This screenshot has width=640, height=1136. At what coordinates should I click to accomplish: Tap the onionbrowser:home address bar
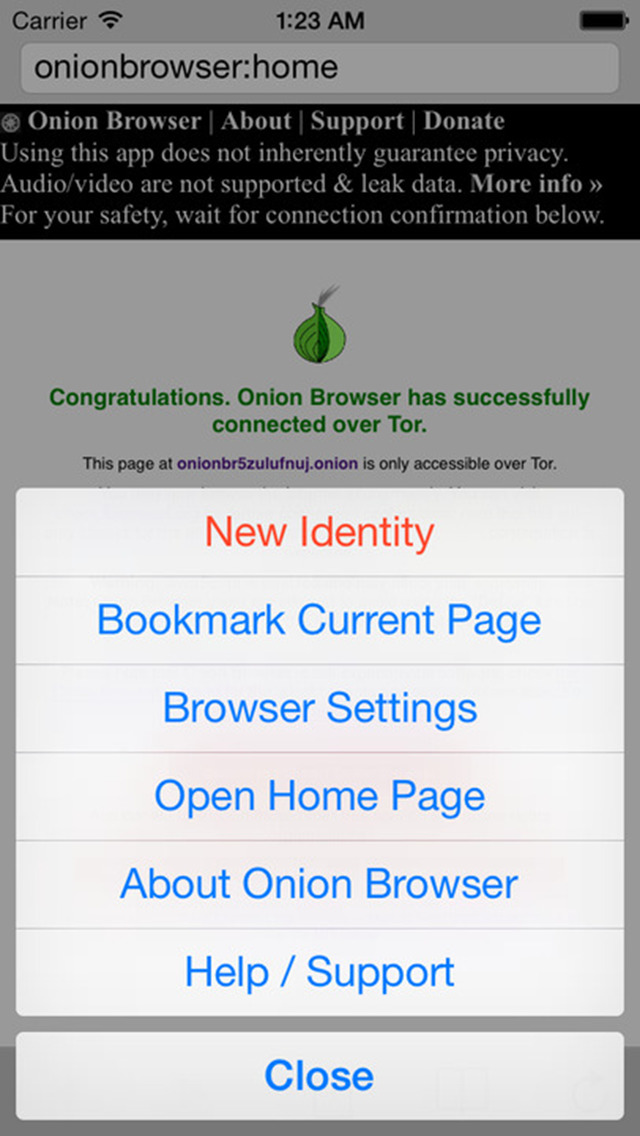pos(320,68)
